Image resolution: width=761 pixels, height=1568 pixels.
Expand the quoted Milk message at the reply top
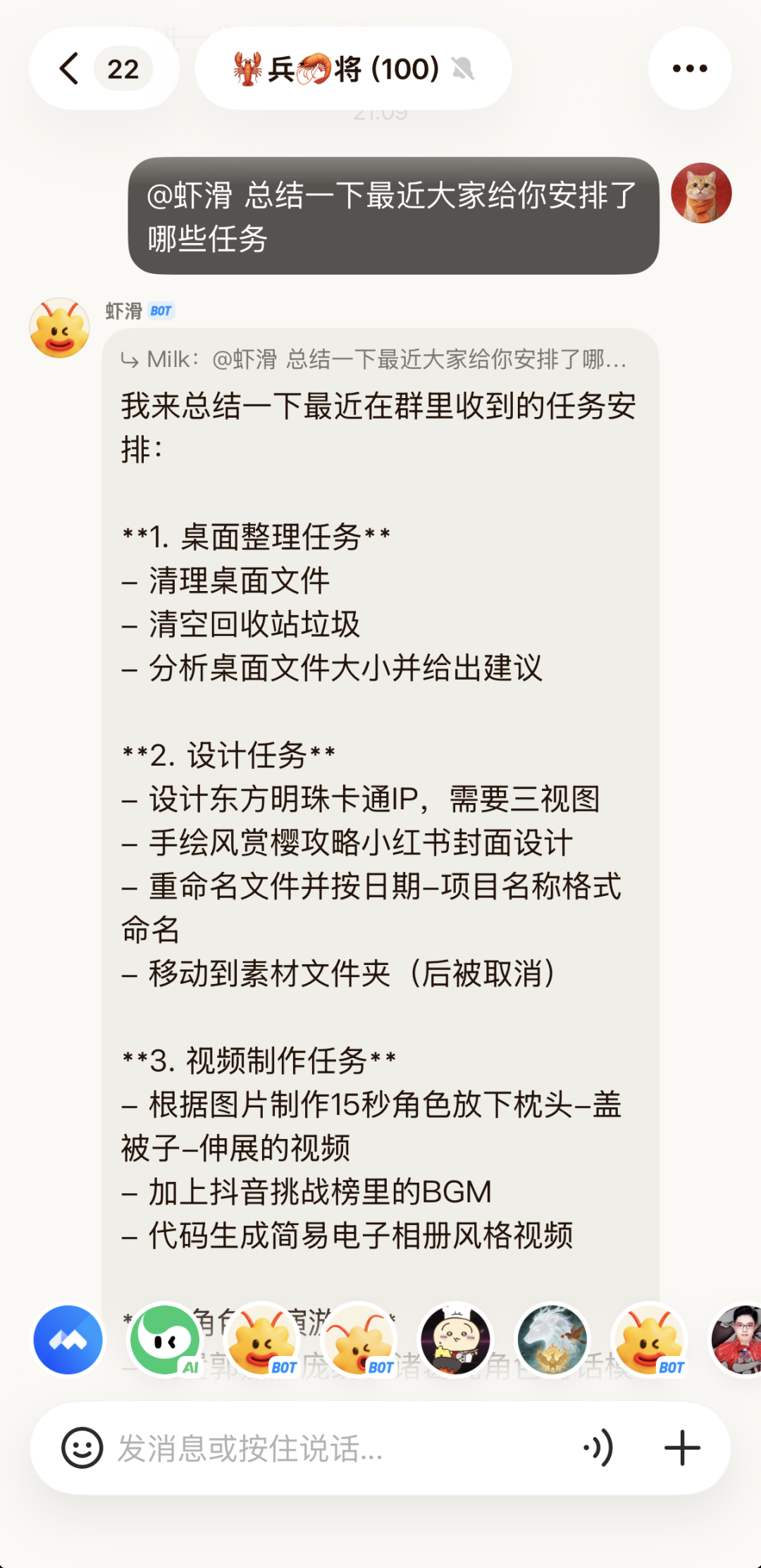373,361
